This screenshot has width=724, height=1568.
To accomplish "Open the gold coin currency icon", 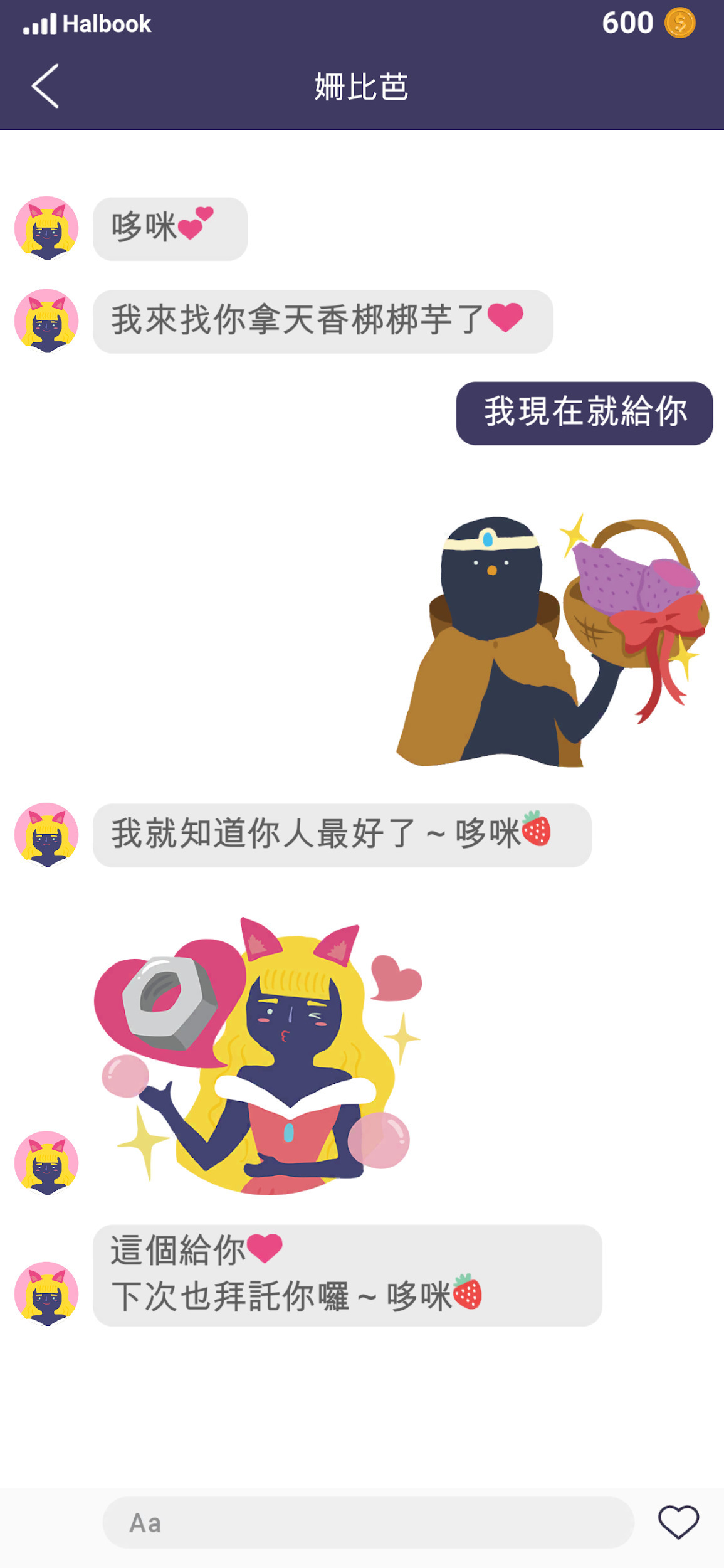I will (x=681, y=24).
